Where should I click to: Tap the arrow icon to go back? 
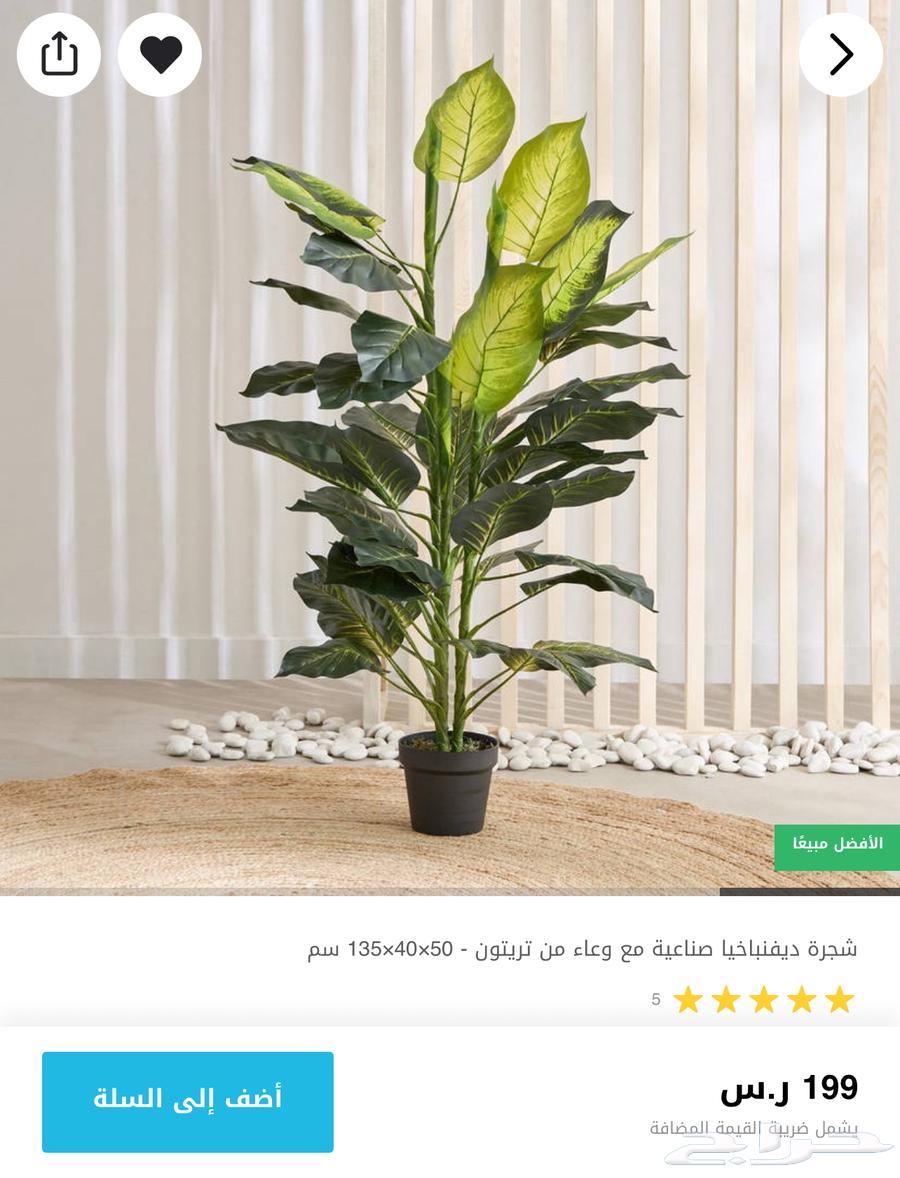(x=841, y=54)
